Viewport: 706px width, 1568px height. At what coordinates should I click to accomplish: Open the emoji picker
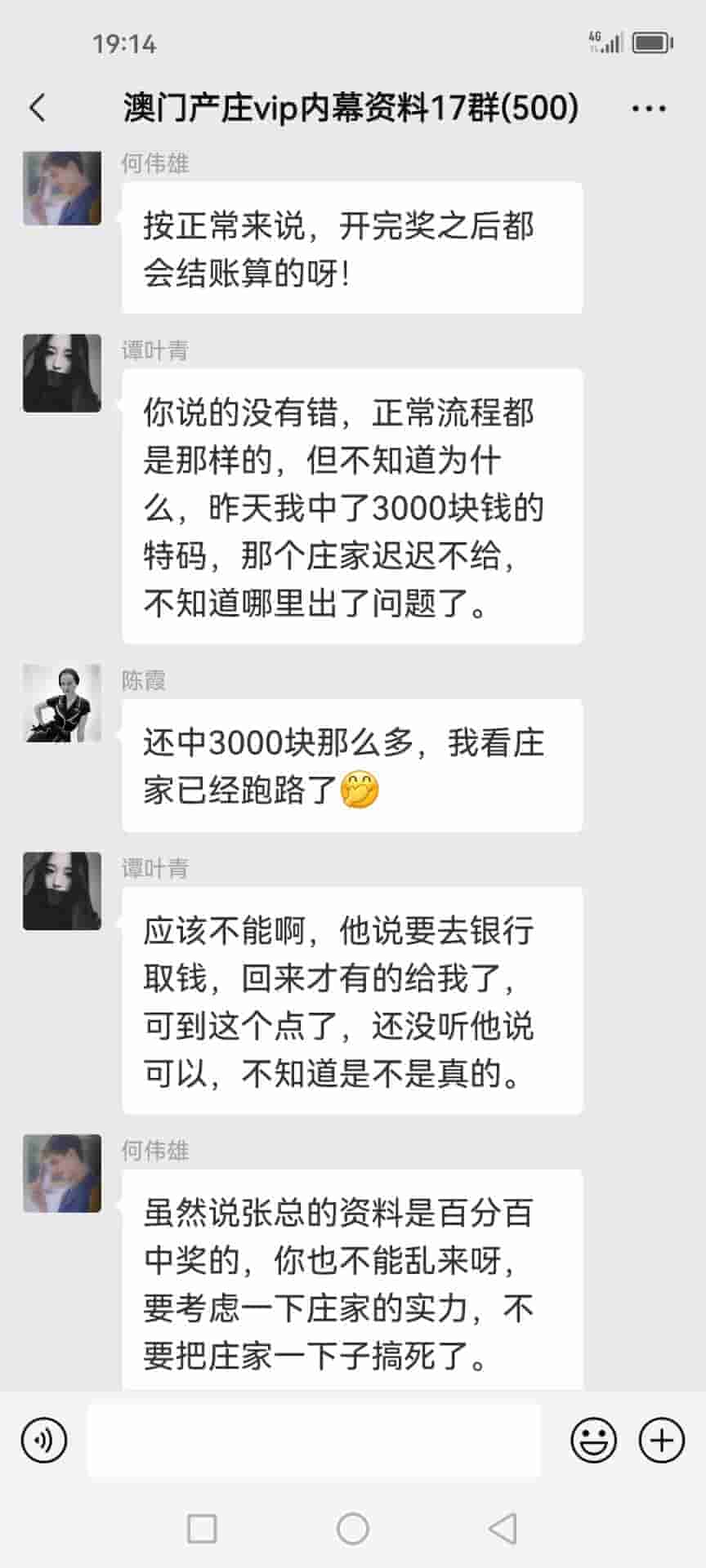click(593, 1441)
